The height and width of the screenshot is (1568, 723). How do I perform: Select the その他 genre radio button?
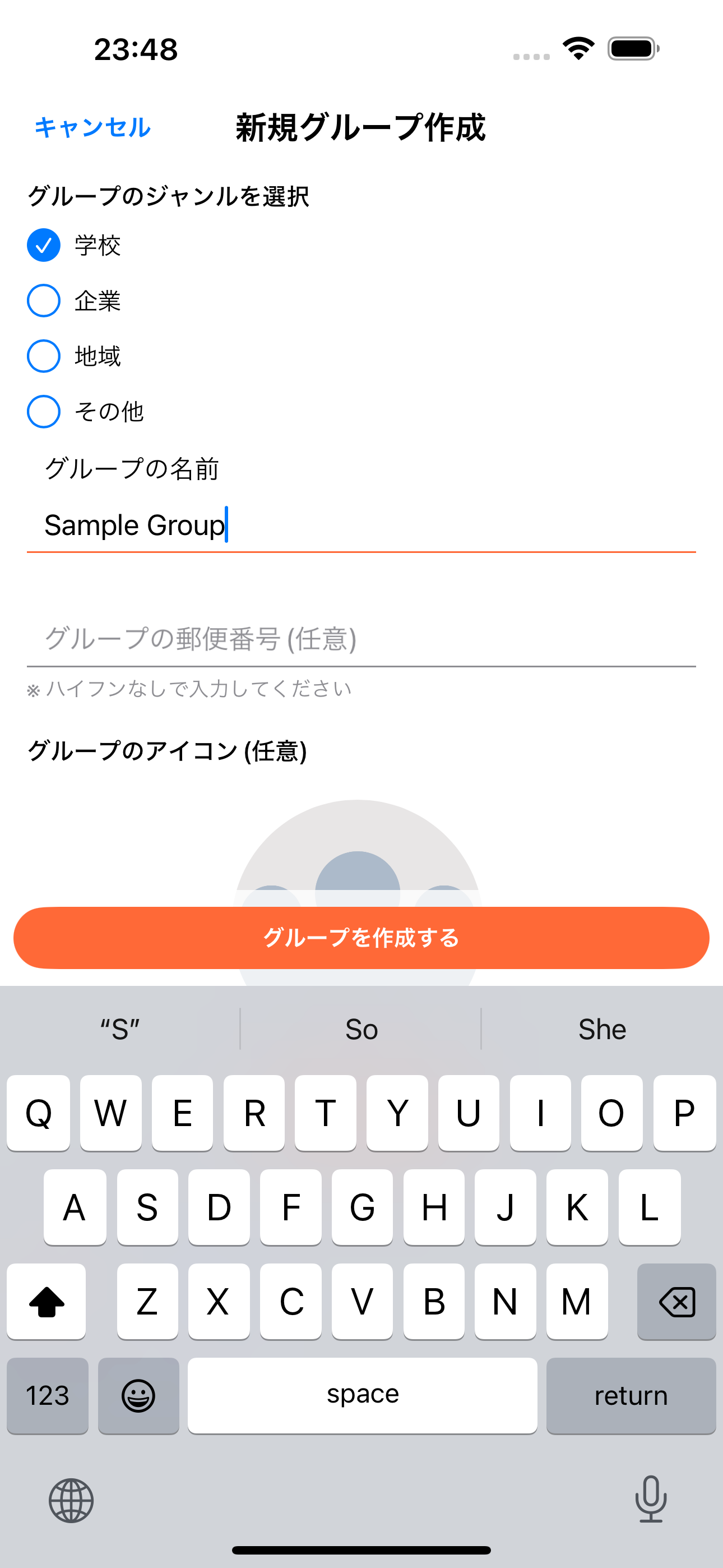43,412
